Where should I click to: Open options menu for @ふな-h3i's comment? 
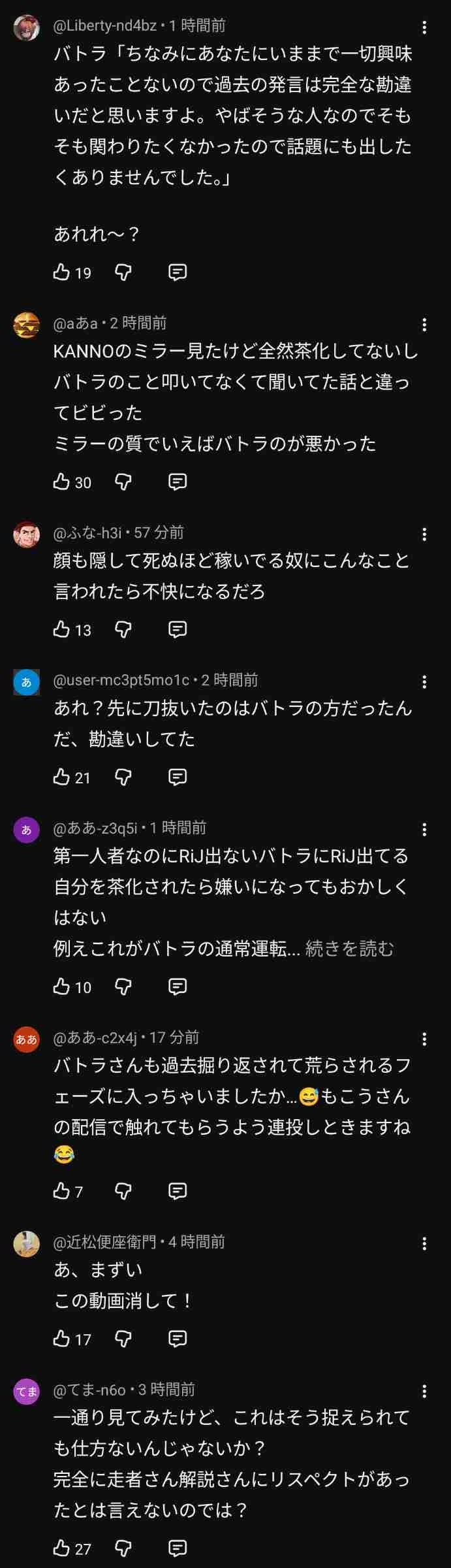[424, 534]
